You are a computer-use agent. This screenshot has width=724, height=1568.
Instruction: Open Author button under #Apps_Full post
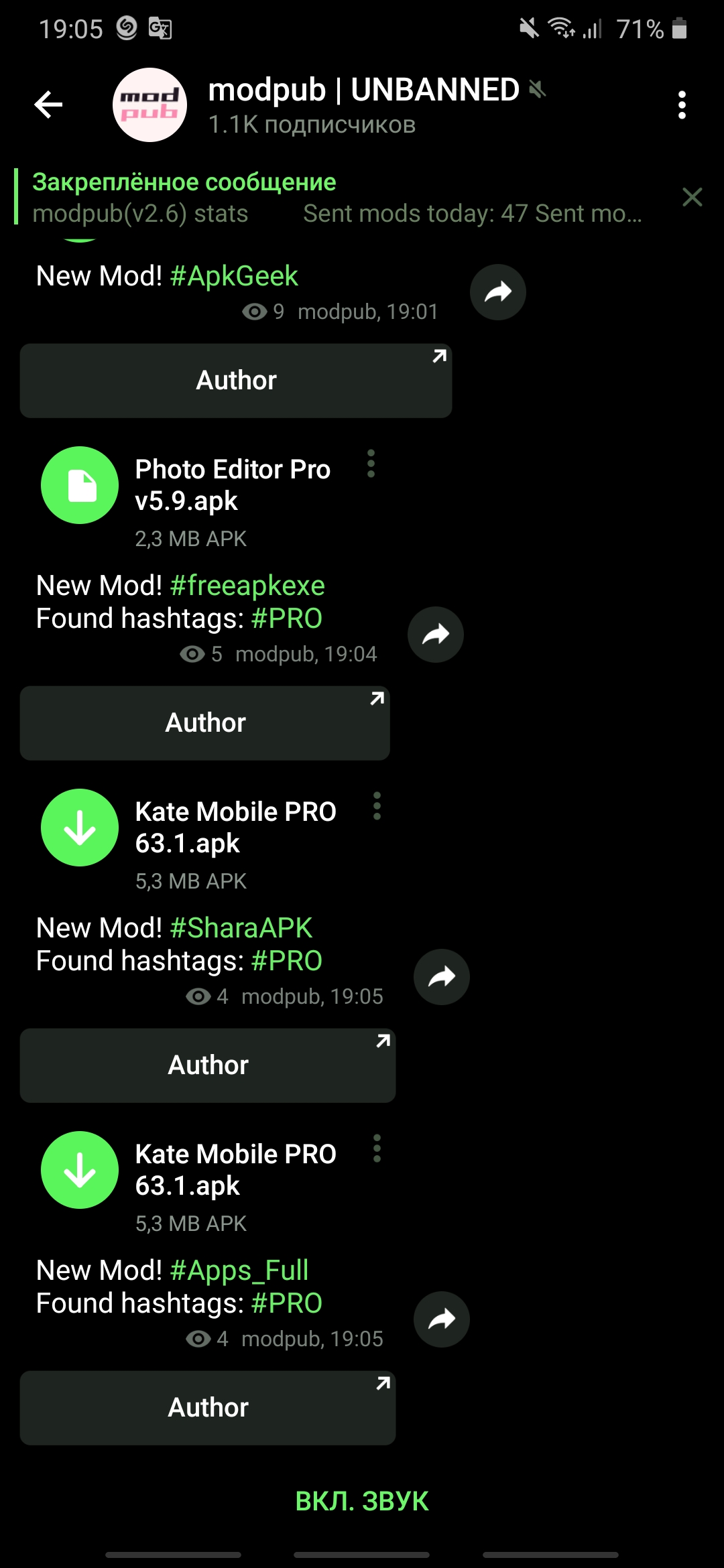coord(208,1408)
